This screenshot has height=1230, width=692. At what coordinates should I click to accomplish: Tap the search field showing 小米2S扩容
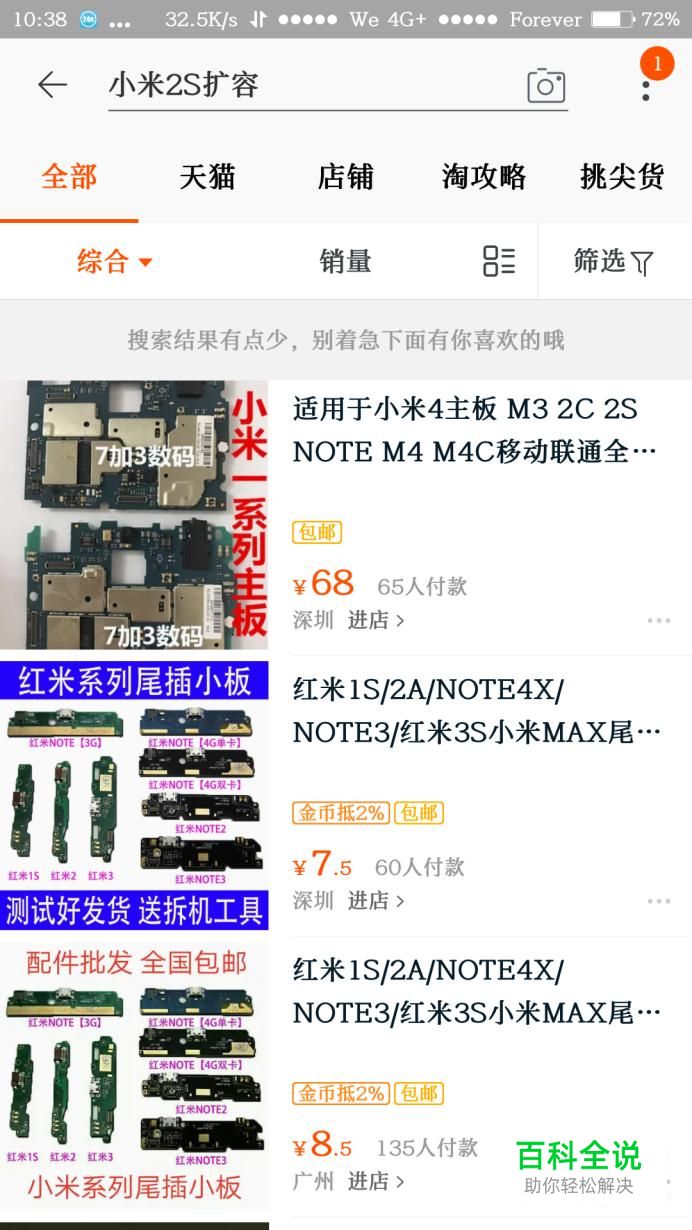(300, 85)
